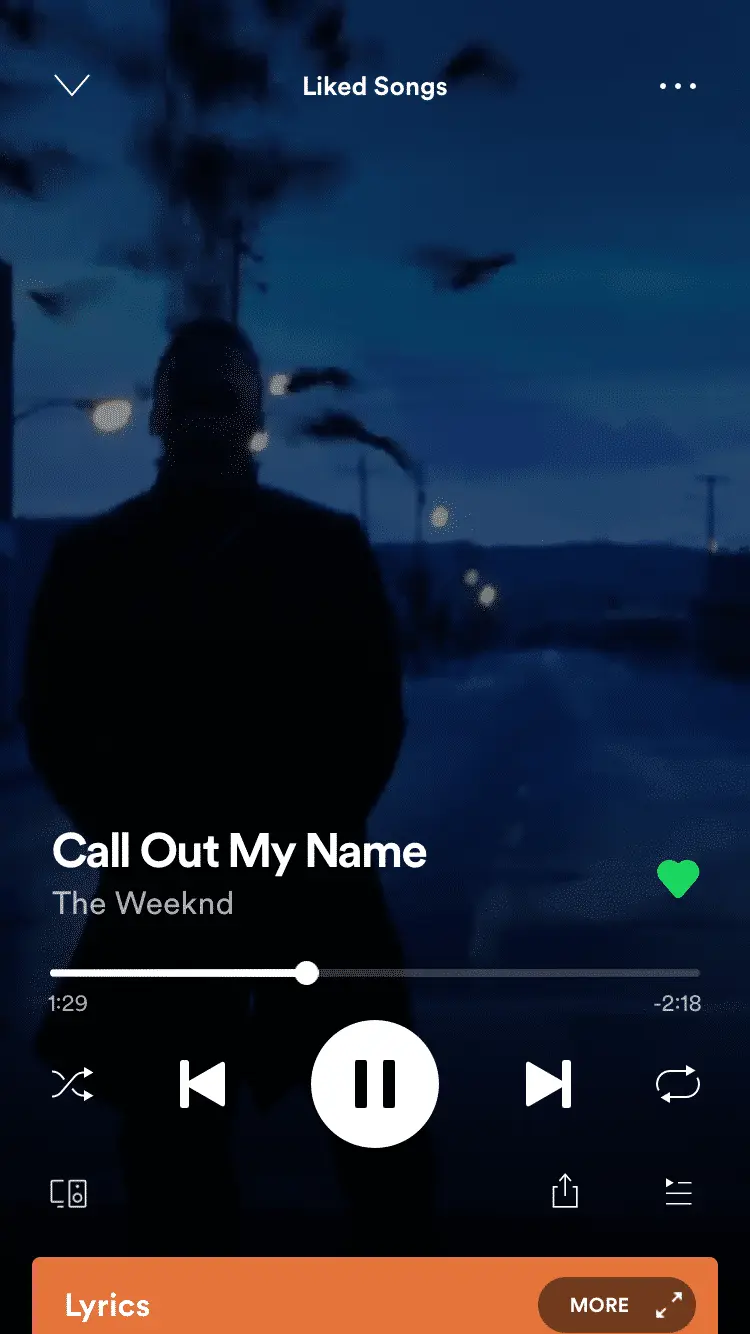Open the three-dot options menu
The height and width of the screenshot is (1334, 750).
pyautogui.click(x=678, y=86)
